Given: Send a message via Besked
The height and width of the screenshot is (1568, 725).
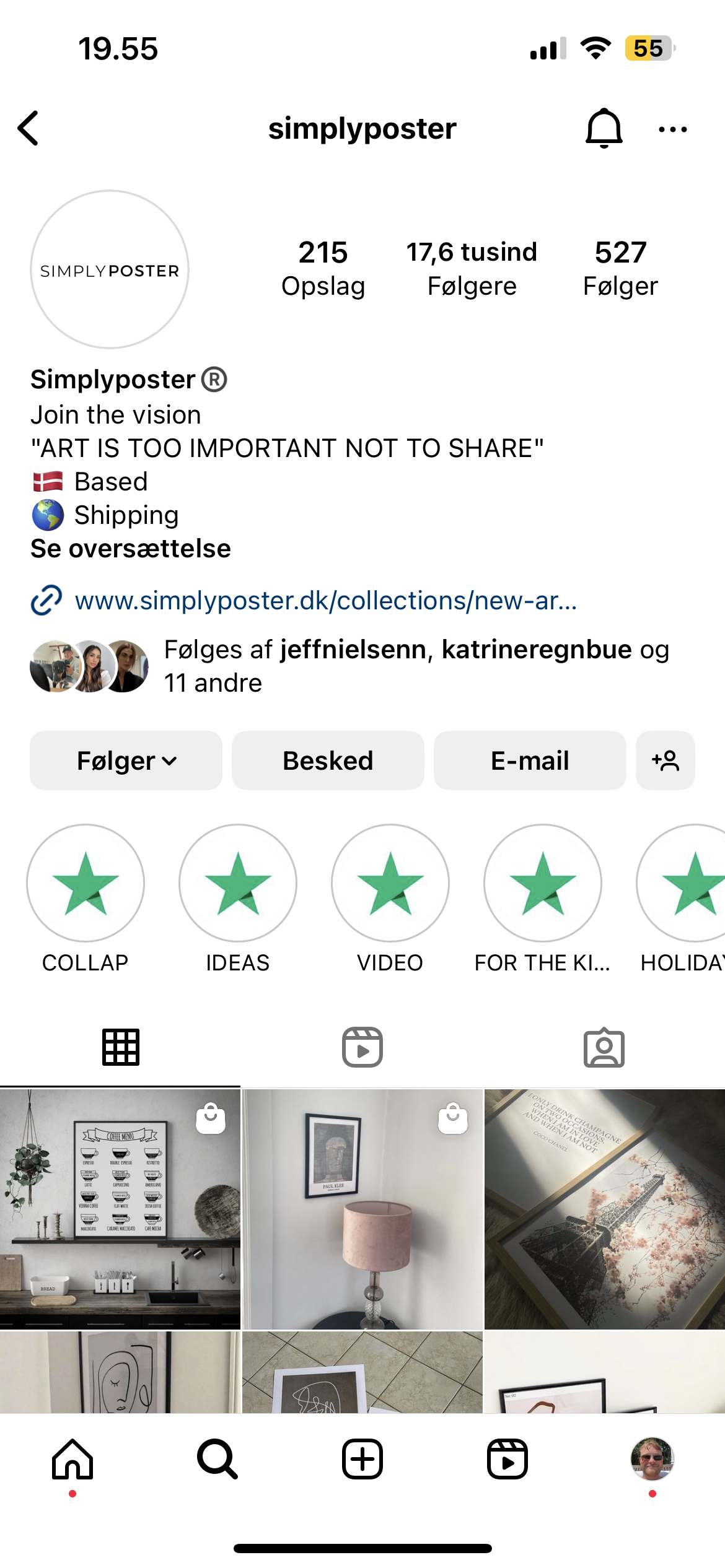Looking at the screenshot, I should (328, 760).
